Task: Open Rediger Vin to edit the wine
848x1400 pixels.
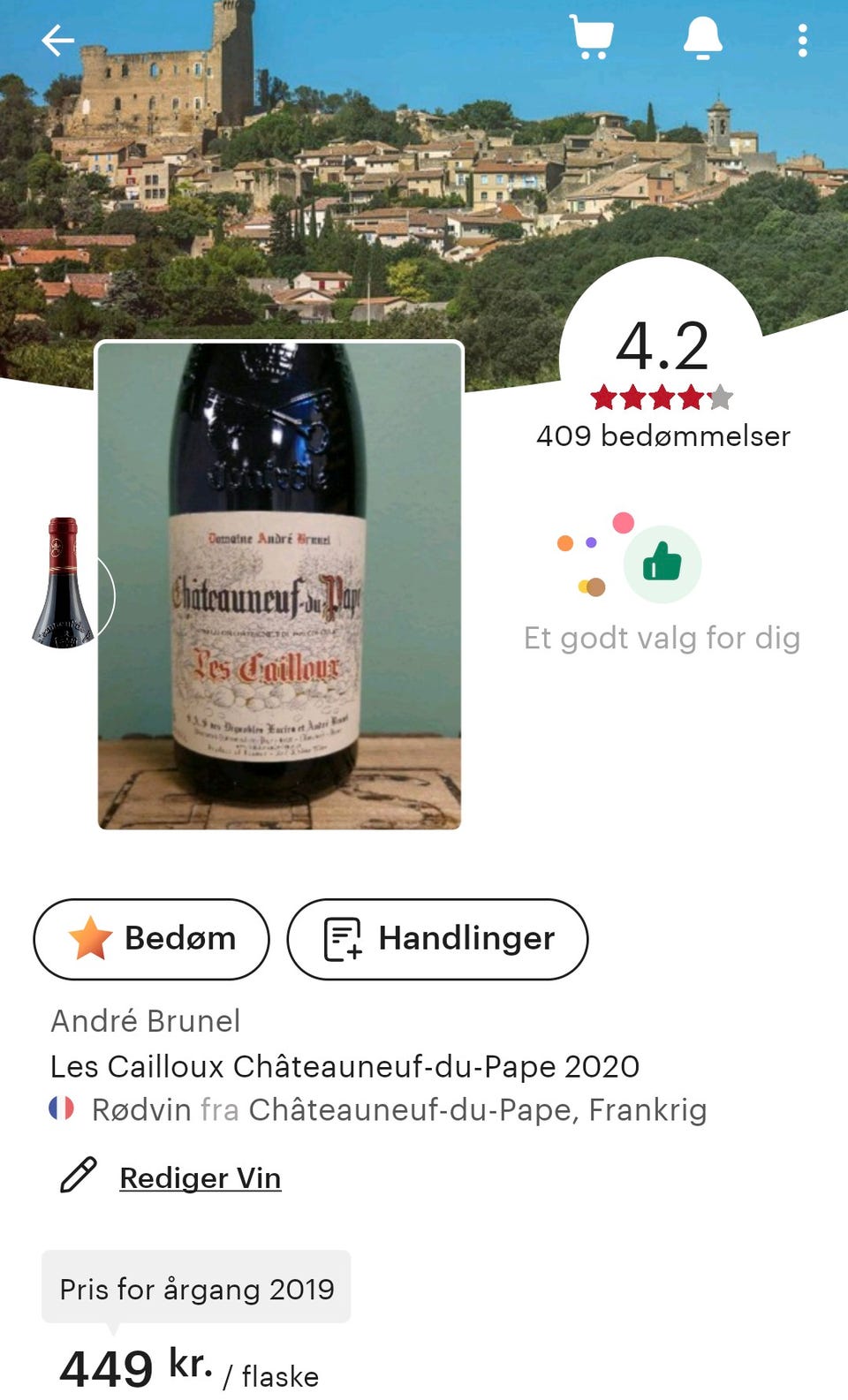Action: point(200,1177)
